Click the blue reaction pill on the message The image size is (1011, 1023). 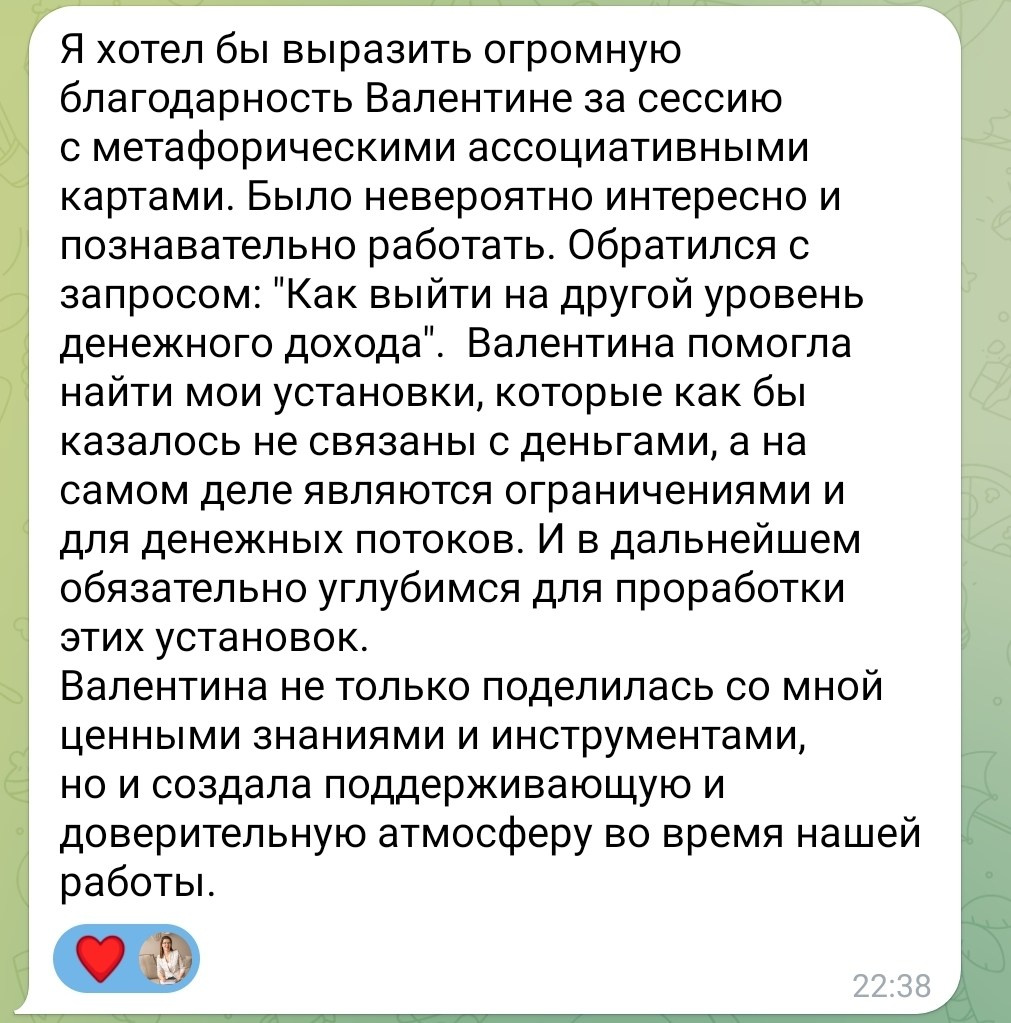point(130,957)
